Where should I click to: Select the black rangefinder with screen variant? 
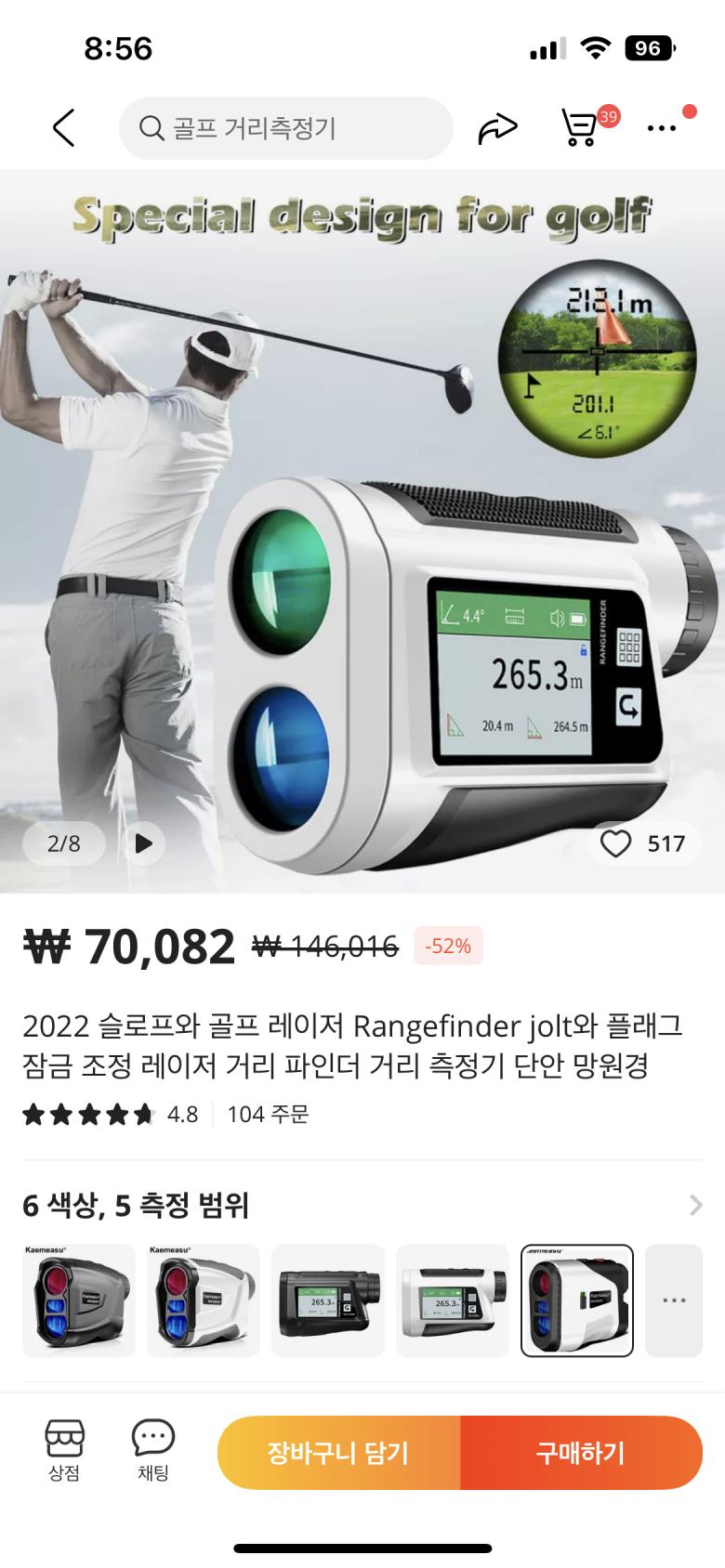[x=328, y=1300]
